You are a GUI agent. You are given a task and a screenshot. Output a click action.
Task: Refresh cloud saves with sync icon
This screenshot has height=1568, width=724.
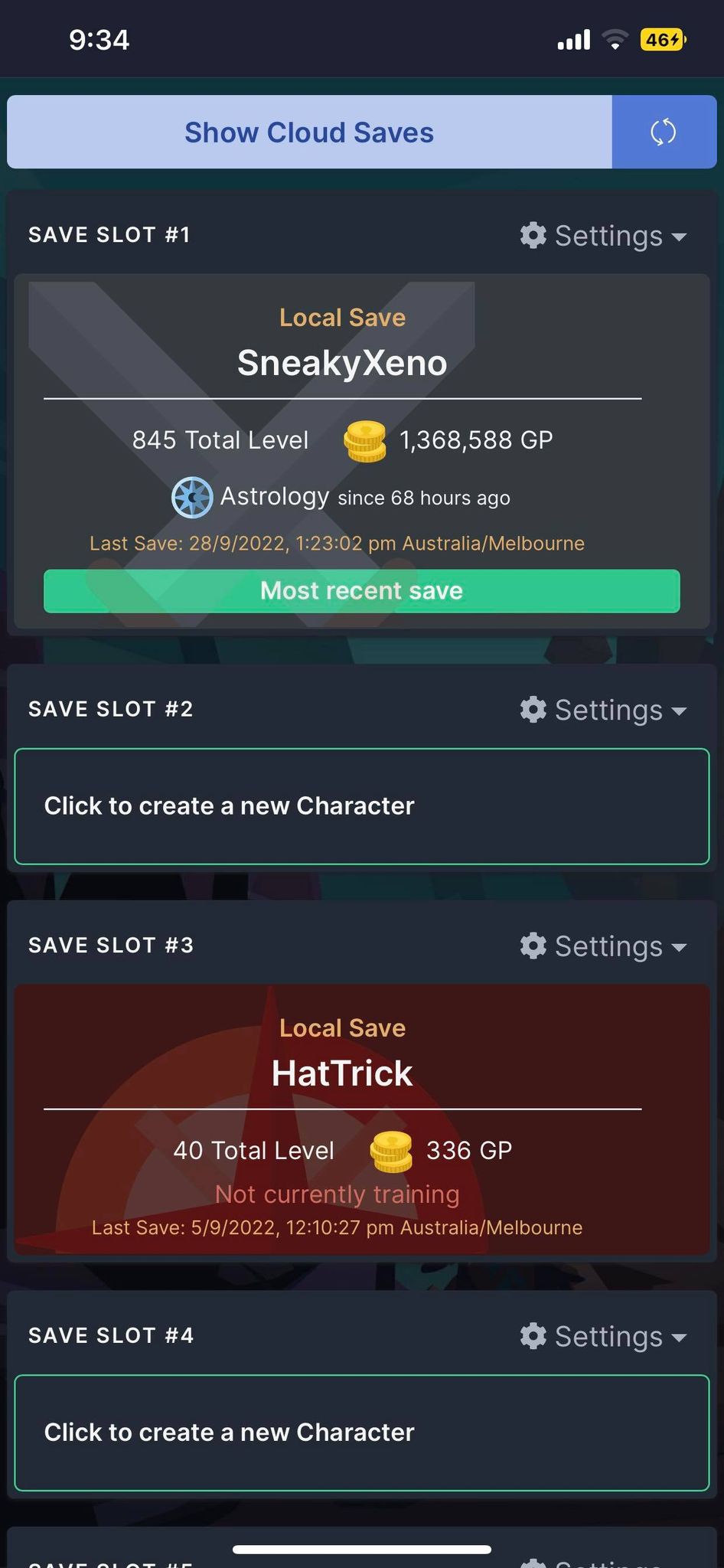664,132
